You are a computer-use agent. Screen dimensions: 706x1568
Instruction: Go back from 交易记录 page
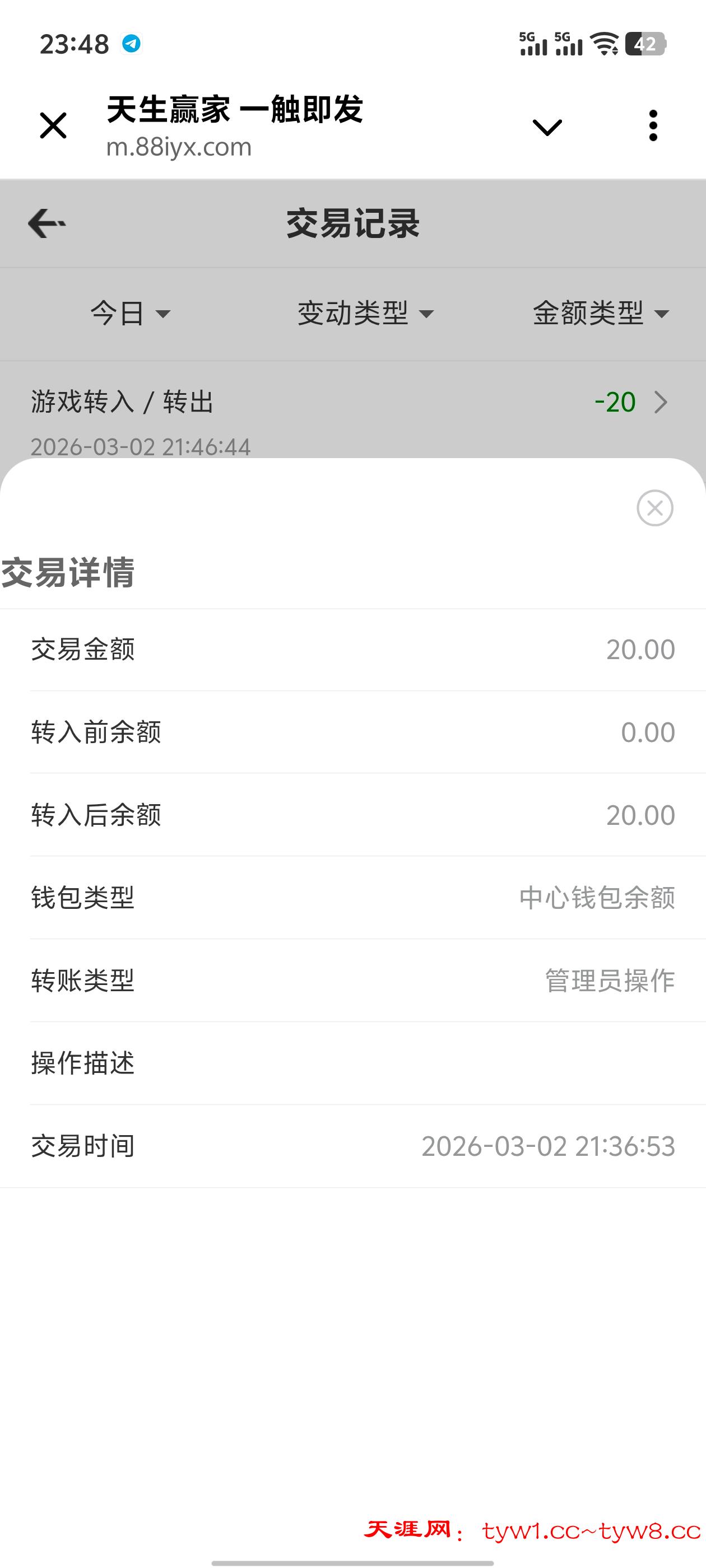(47, 223)
